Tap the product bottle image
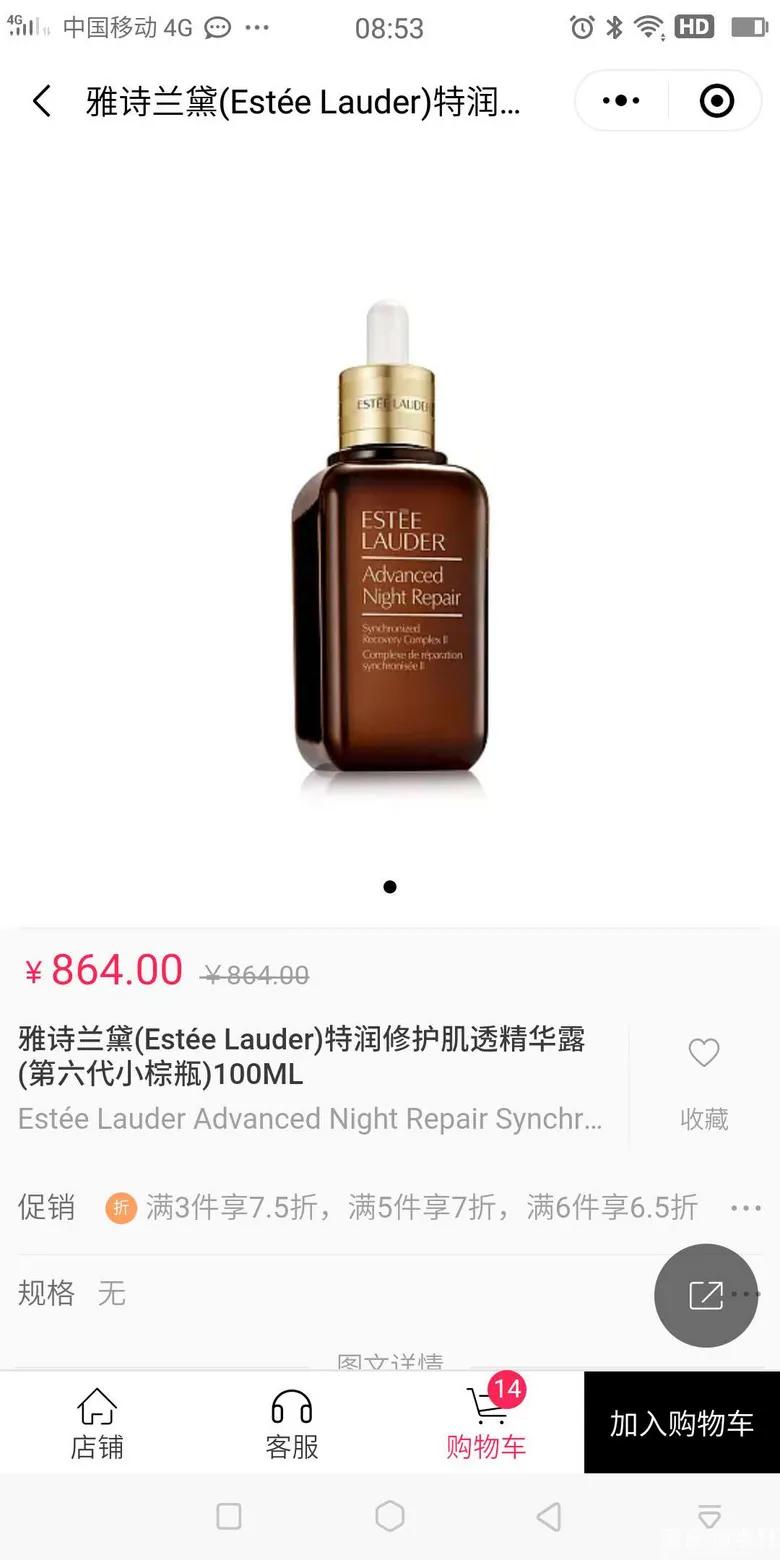This screenshot has height=1560, width=780. (x=390, y=550)
